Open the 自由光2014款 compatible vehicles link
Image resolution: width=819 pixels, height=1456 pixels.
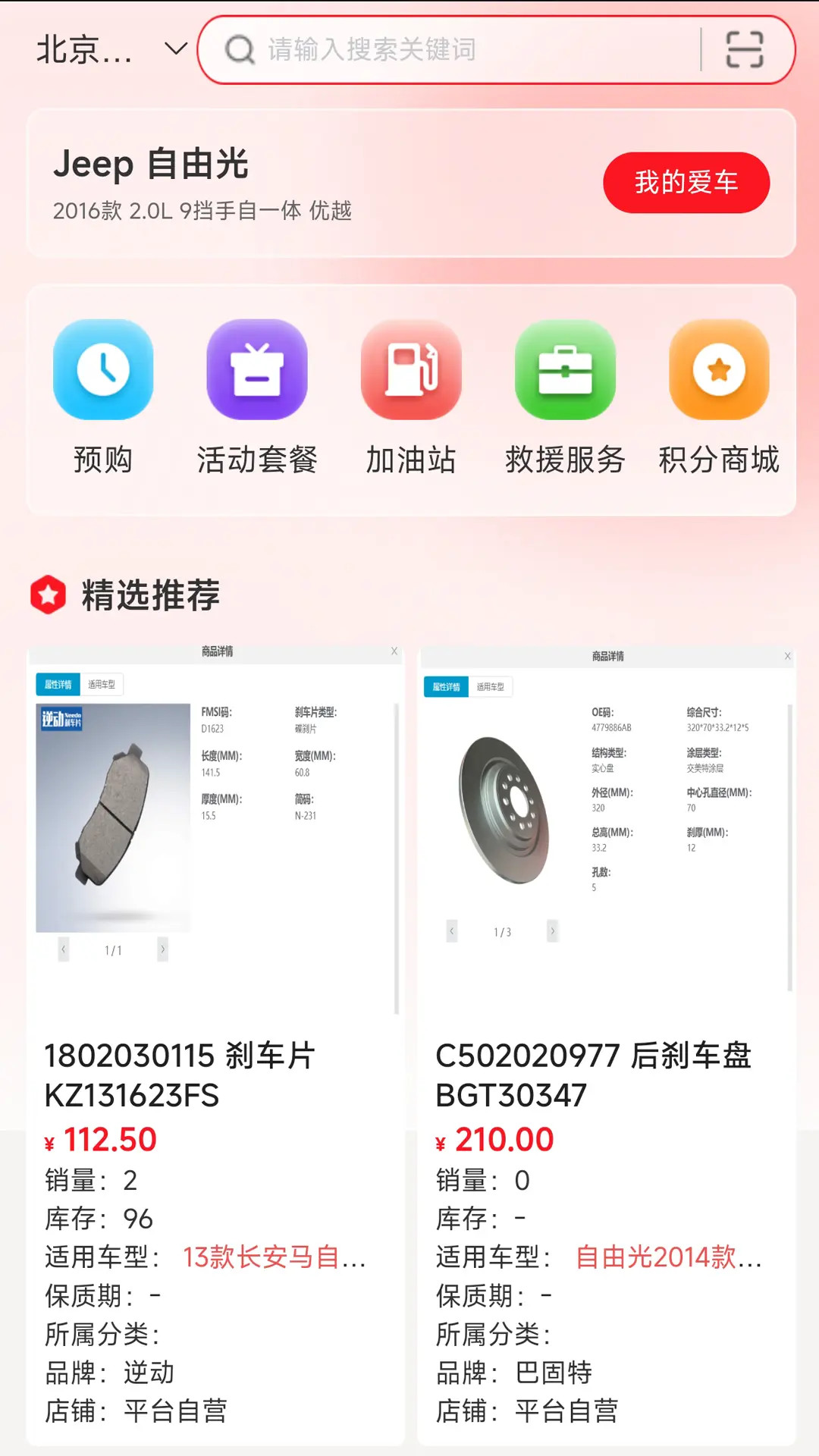(x=666, y=1257)
